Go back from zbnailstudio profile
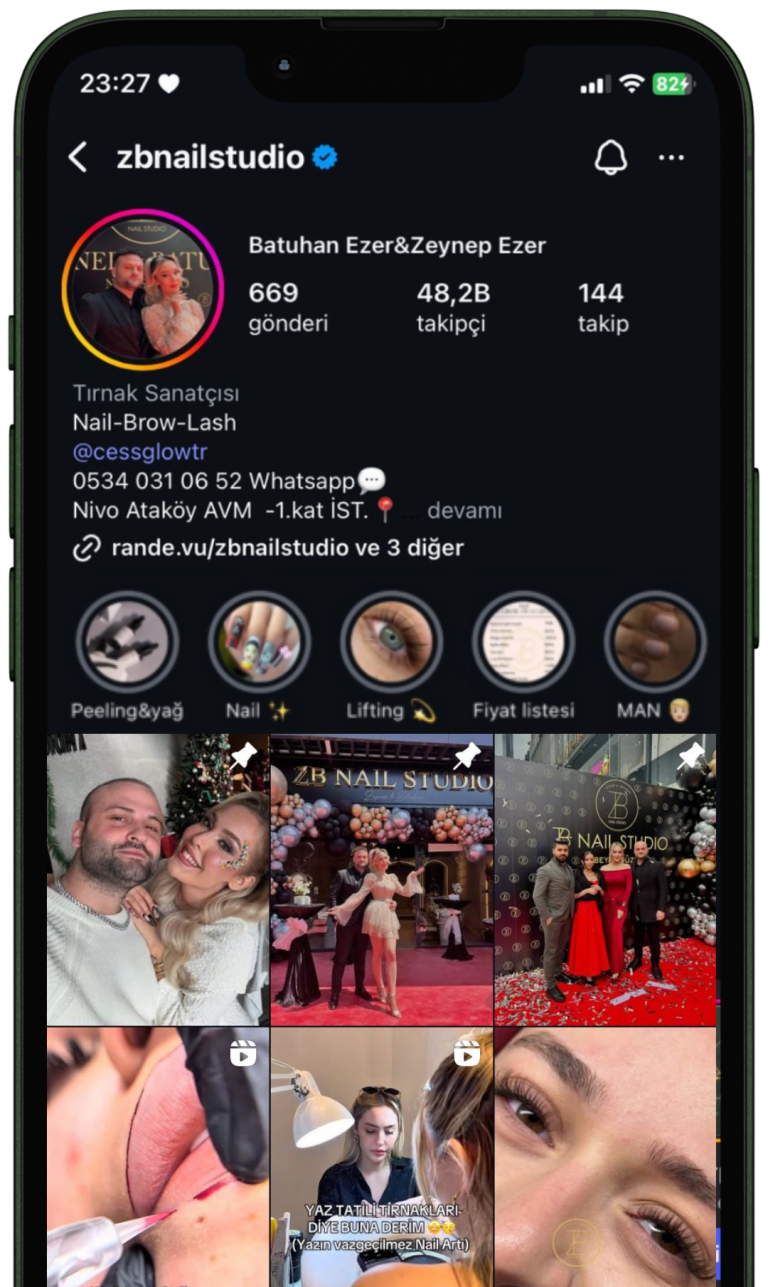768x1287 pixels. tap(78, 157)
